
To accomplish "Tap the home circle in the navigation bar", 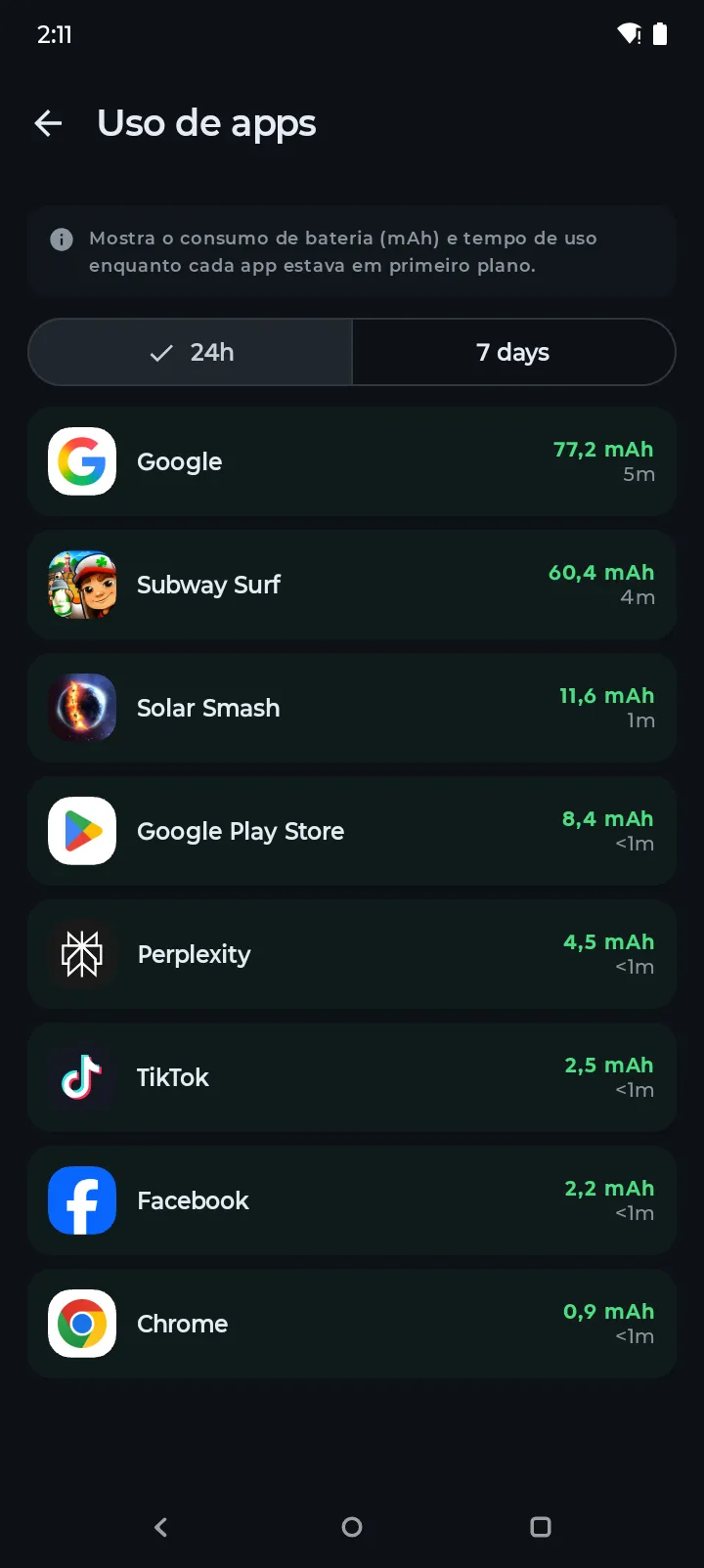I will click(352, 1527).
